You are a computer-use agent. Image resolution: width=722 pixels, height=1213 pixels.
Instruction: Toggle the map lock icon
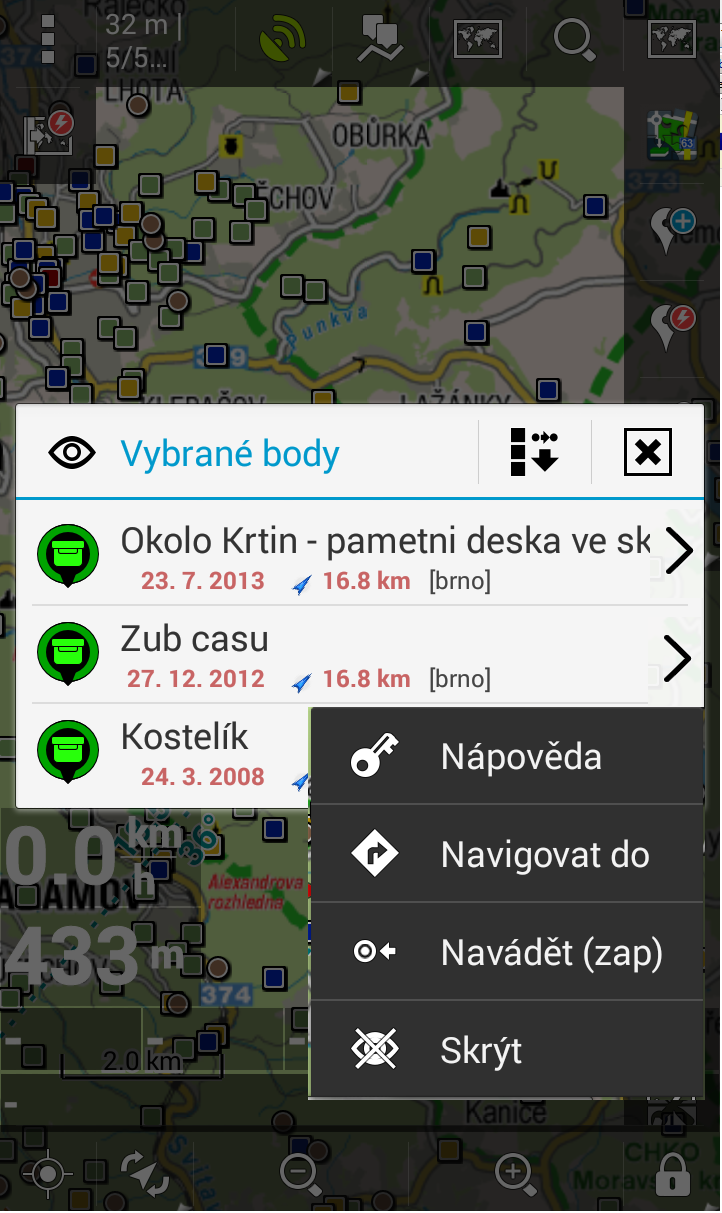point(673,1174)
